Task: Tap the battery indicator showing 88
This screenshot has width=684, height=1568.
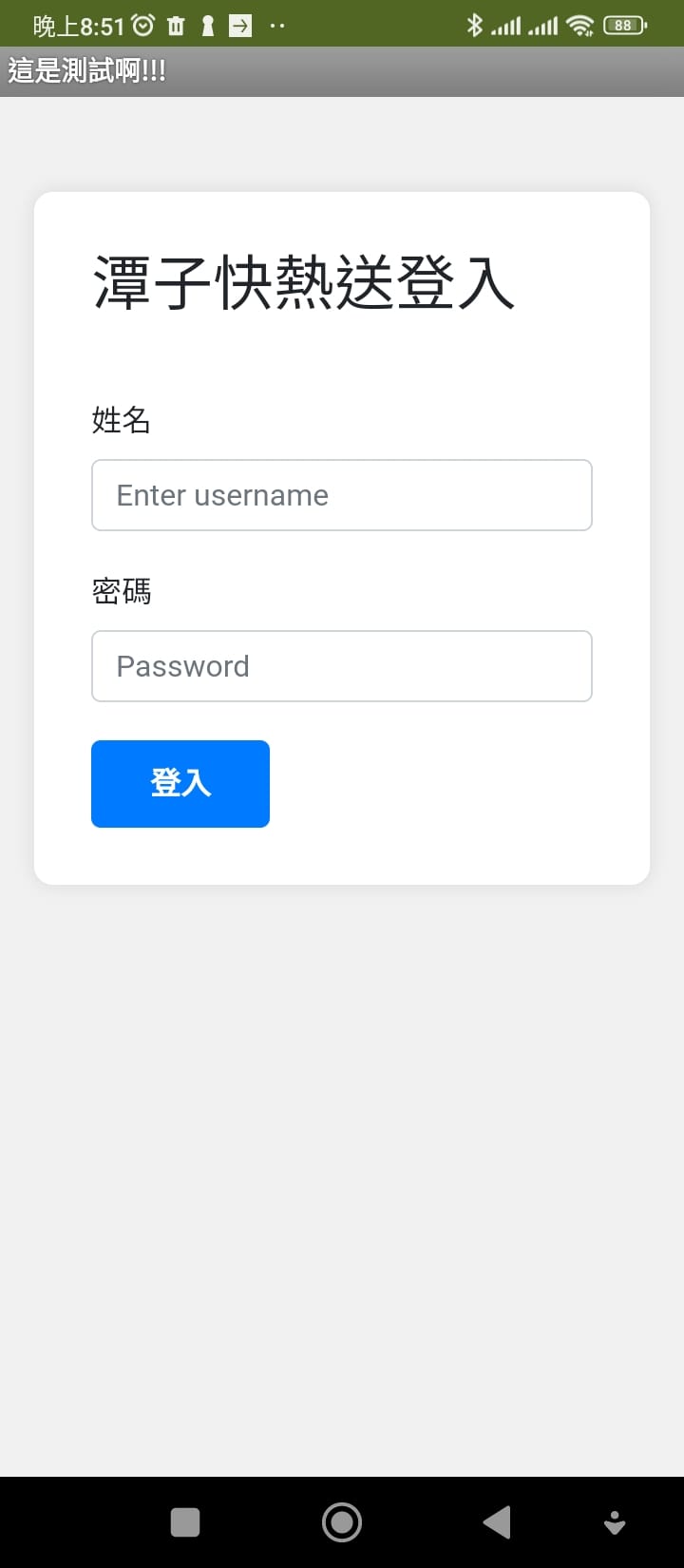Action: tap(624, 25)
